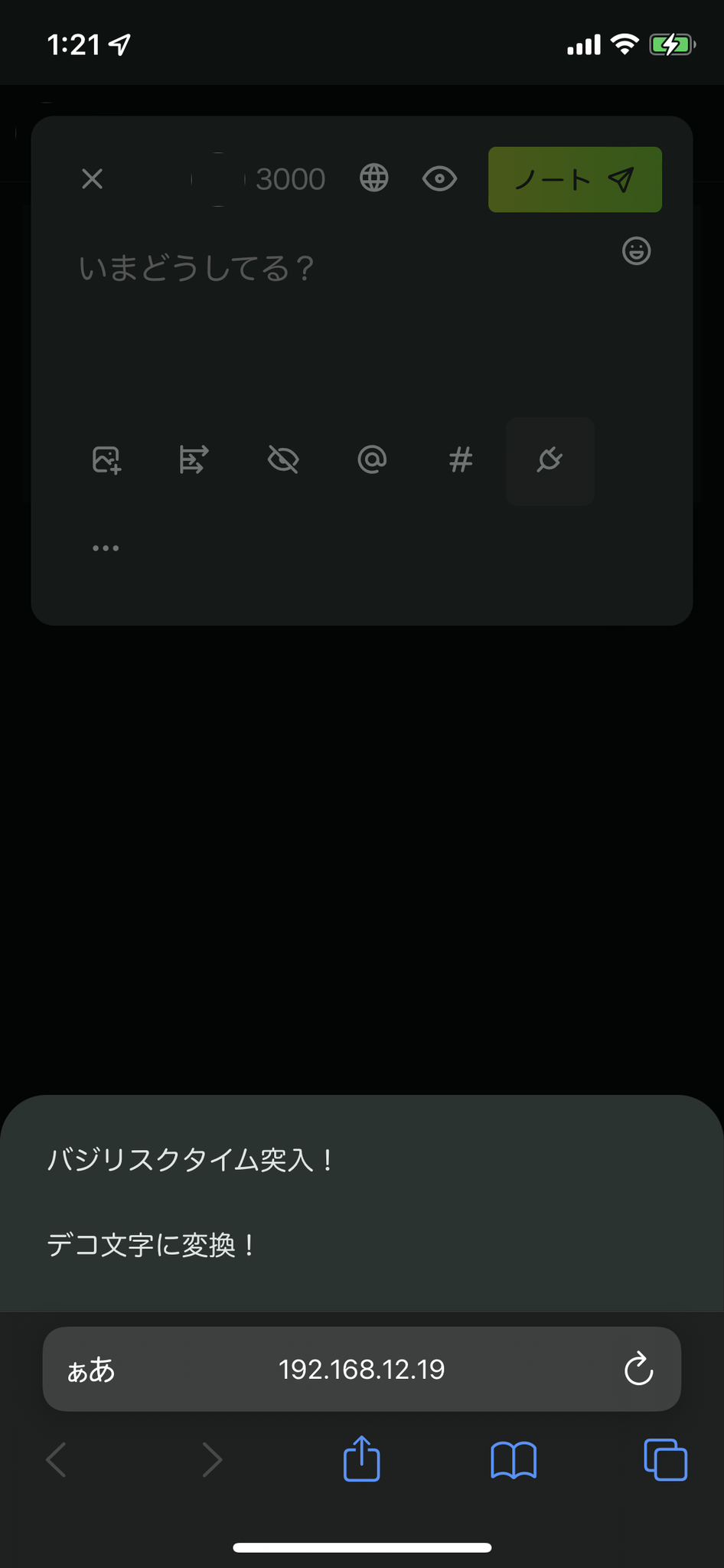
Task: Choose デコ文字に変換！ option
Action: tap(152, 1246)
